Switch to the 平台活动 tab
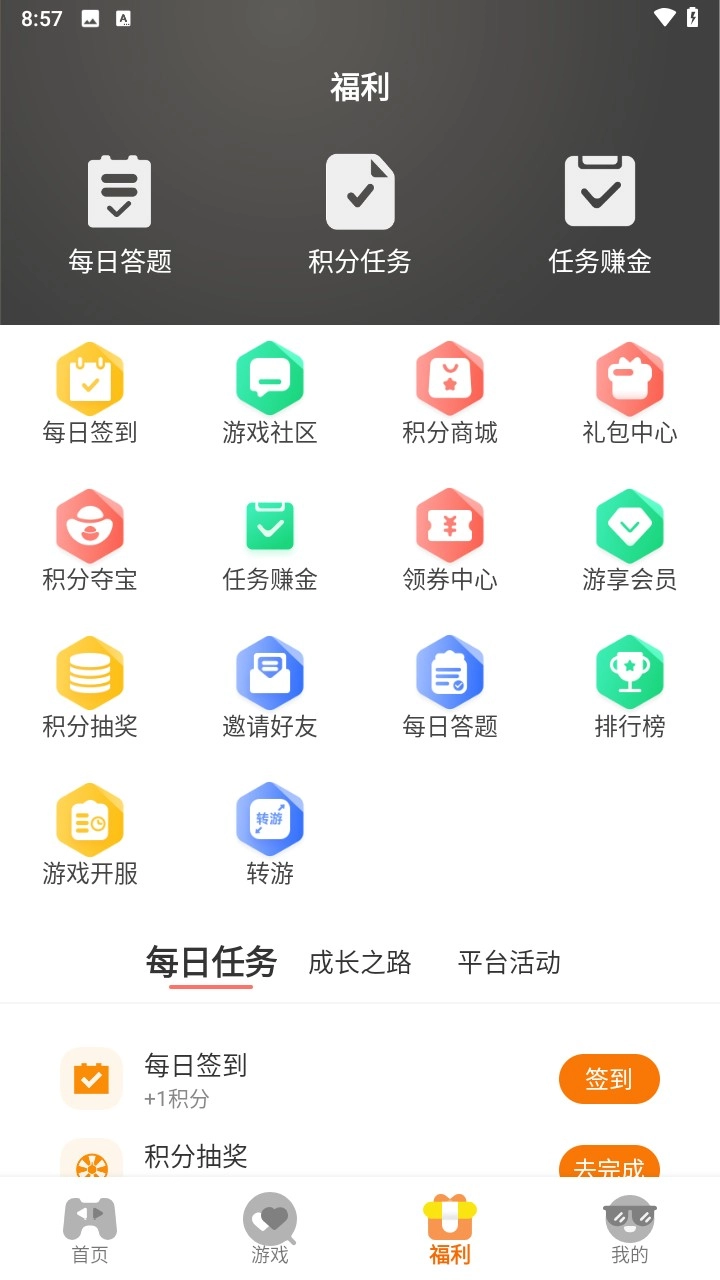The width and height of the screenshot is (720, 1280). coord(509,963)
